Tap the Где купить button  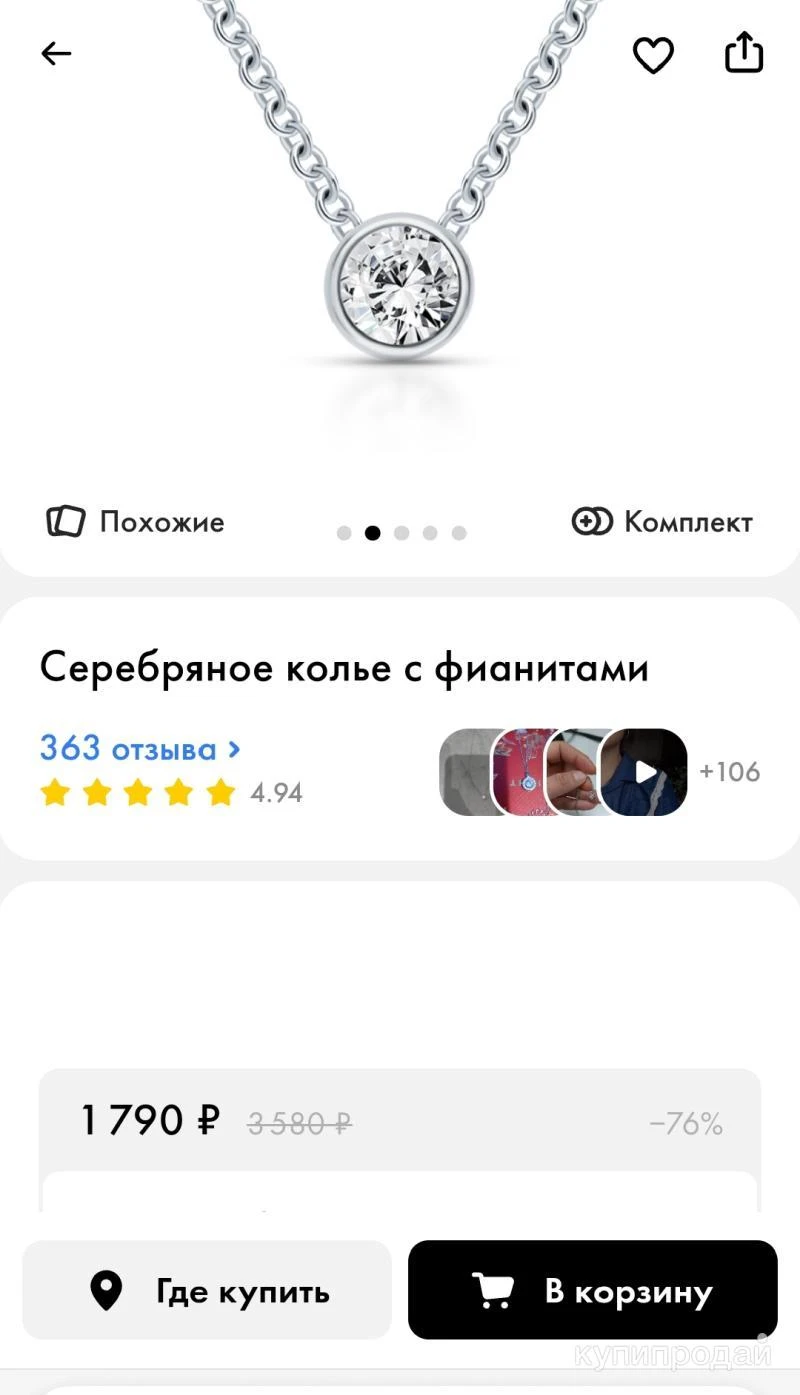coord(207,1290)
